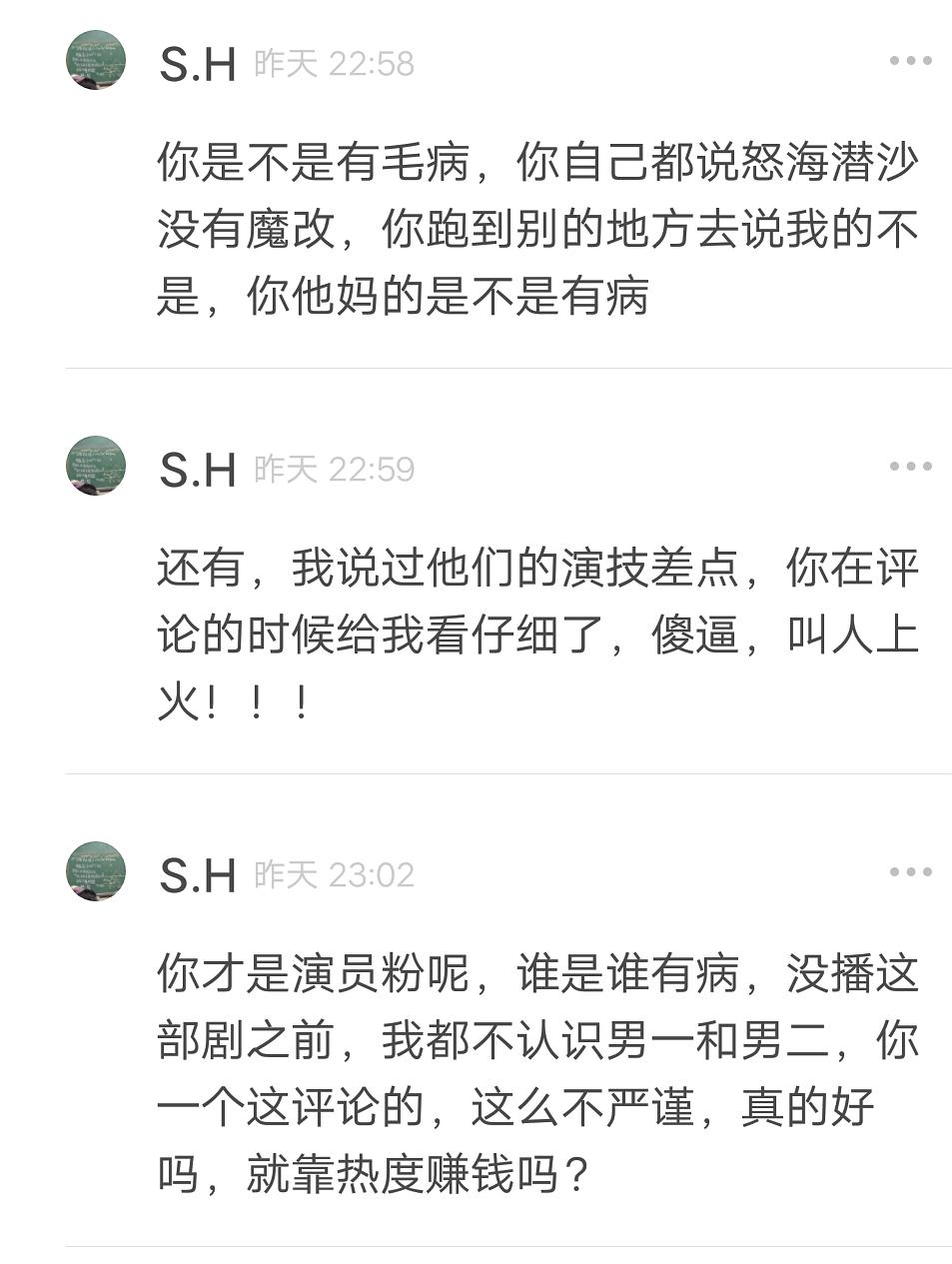Tap S.H's avatar on the 23:02 comment
The height and width of the screenshot is (1264, 952).
96,871
